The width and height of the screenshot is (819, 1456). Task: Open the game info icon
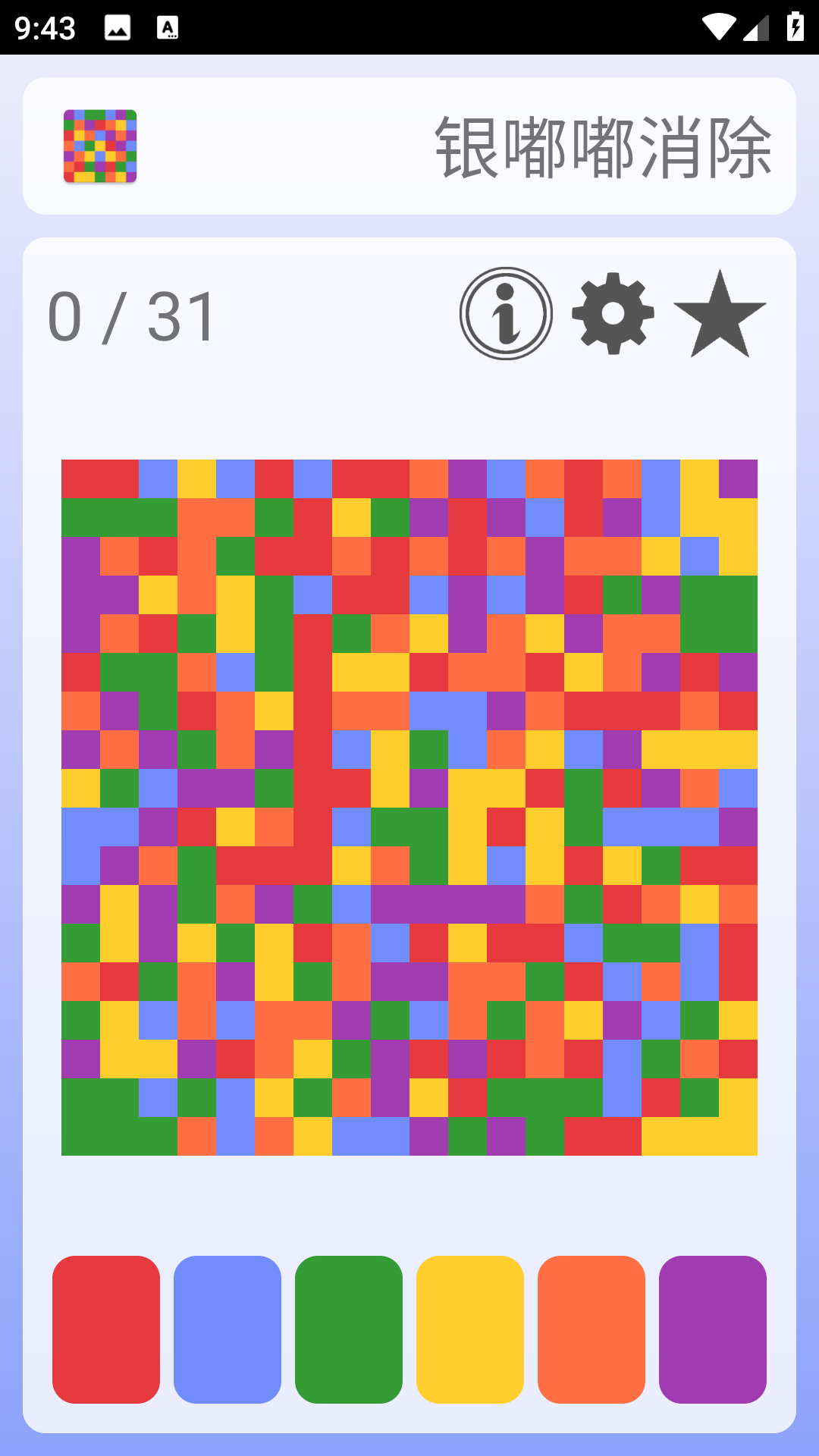506,313
